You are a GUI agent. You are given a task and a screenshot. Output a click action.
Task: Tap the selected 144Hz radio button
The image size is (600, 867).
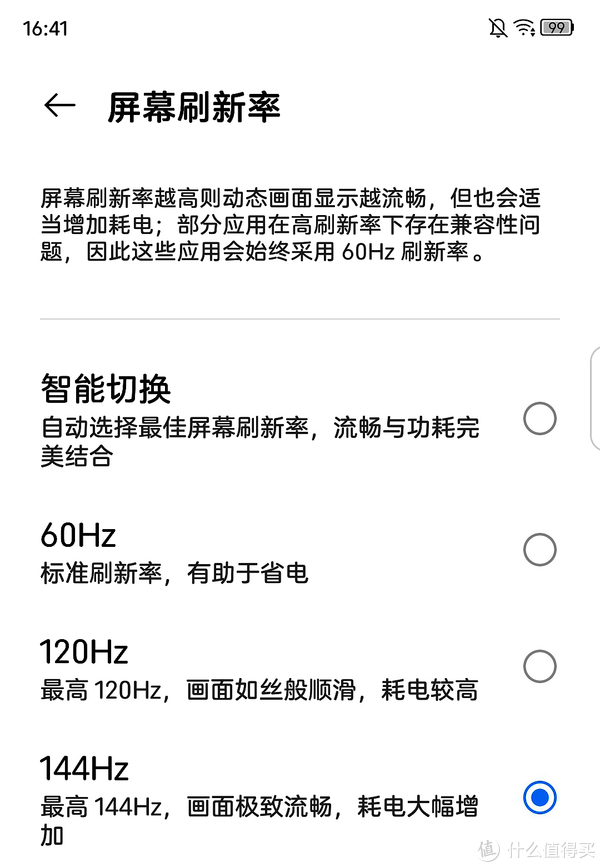click(540, 797)
